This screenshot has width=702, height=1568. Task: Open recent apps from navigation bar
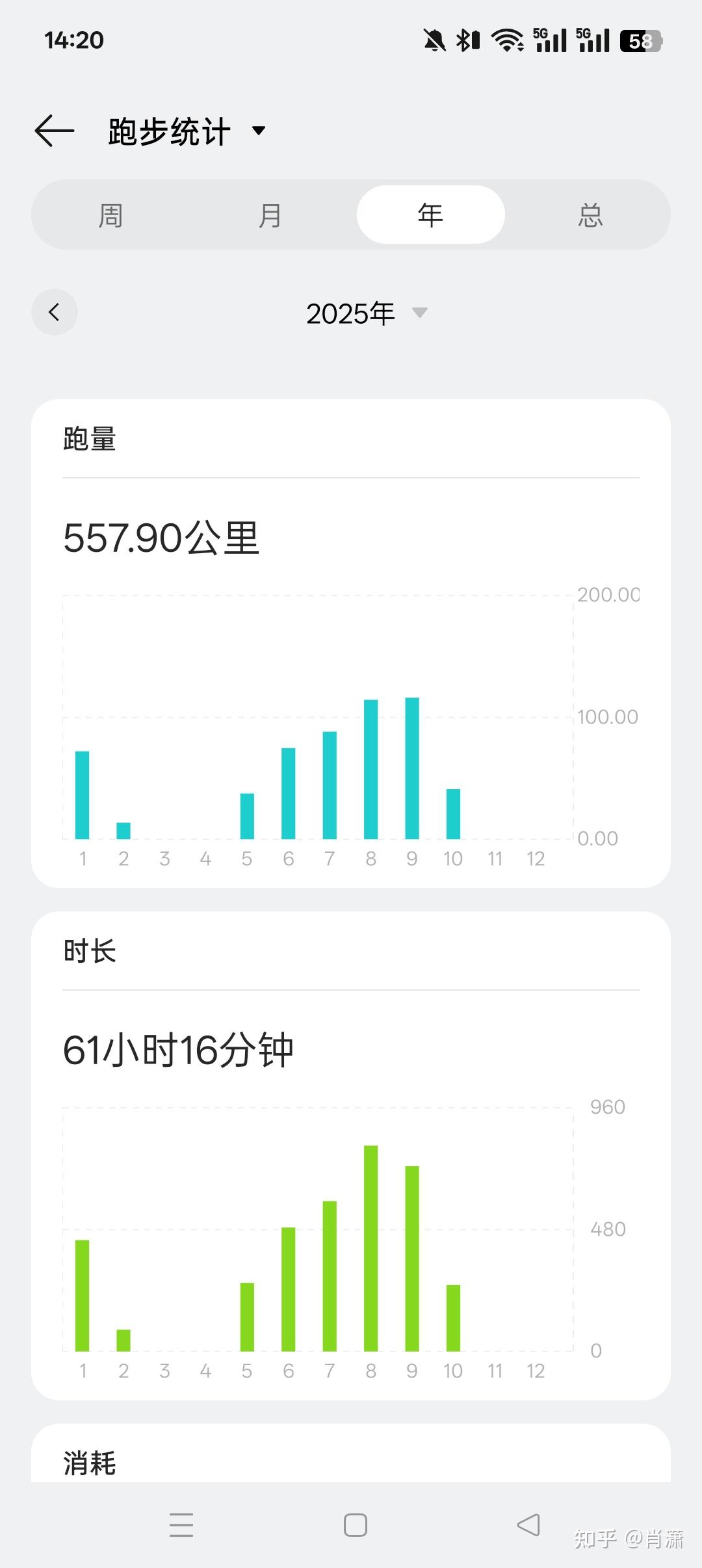click(181, 1525)
